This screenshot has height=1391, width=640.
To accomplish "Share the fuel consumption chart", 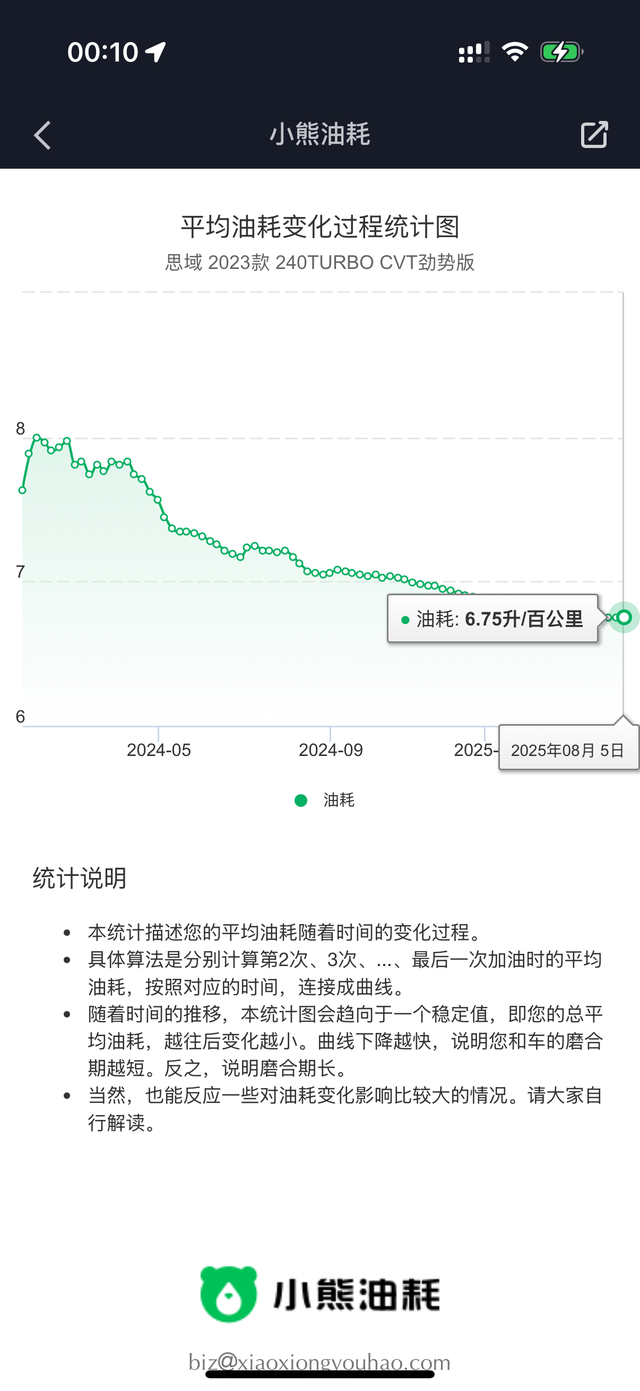I will [x=594, y=135].
